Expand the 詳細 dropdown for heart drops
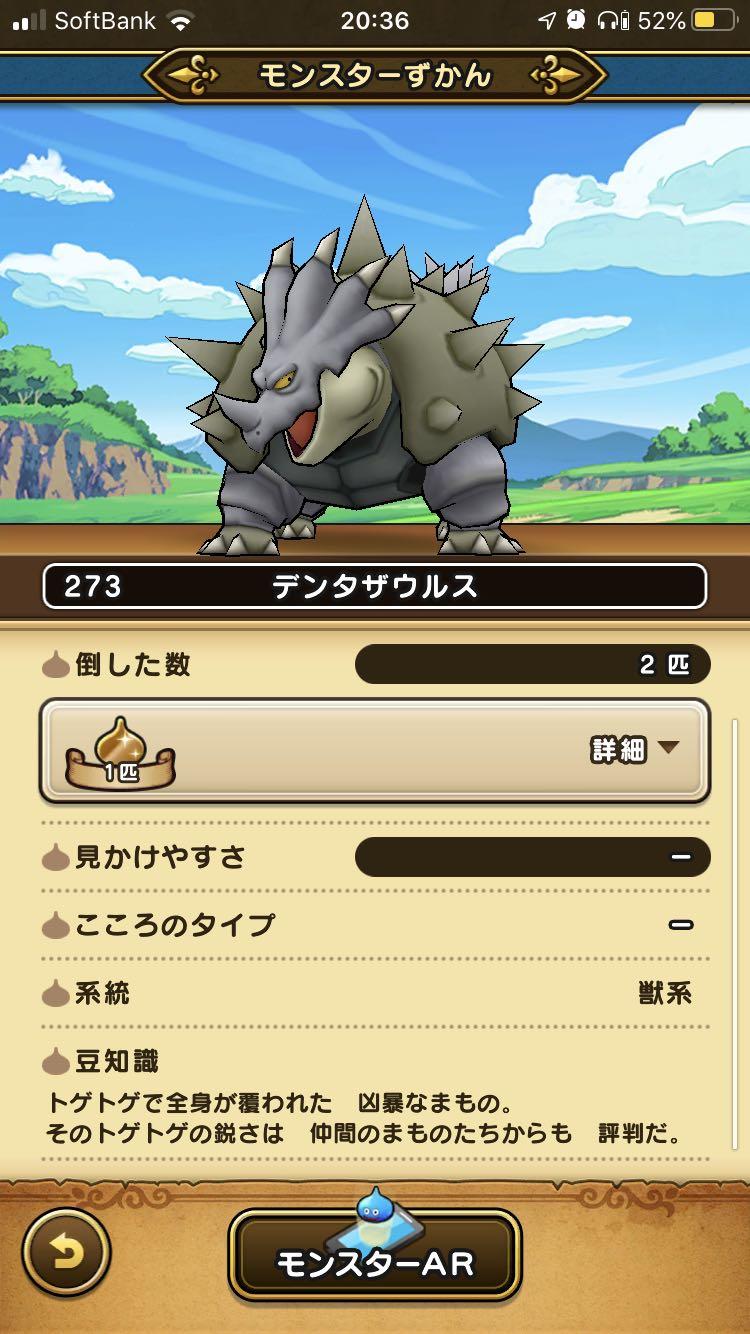The image size is (750, 1334). (635, 749)
